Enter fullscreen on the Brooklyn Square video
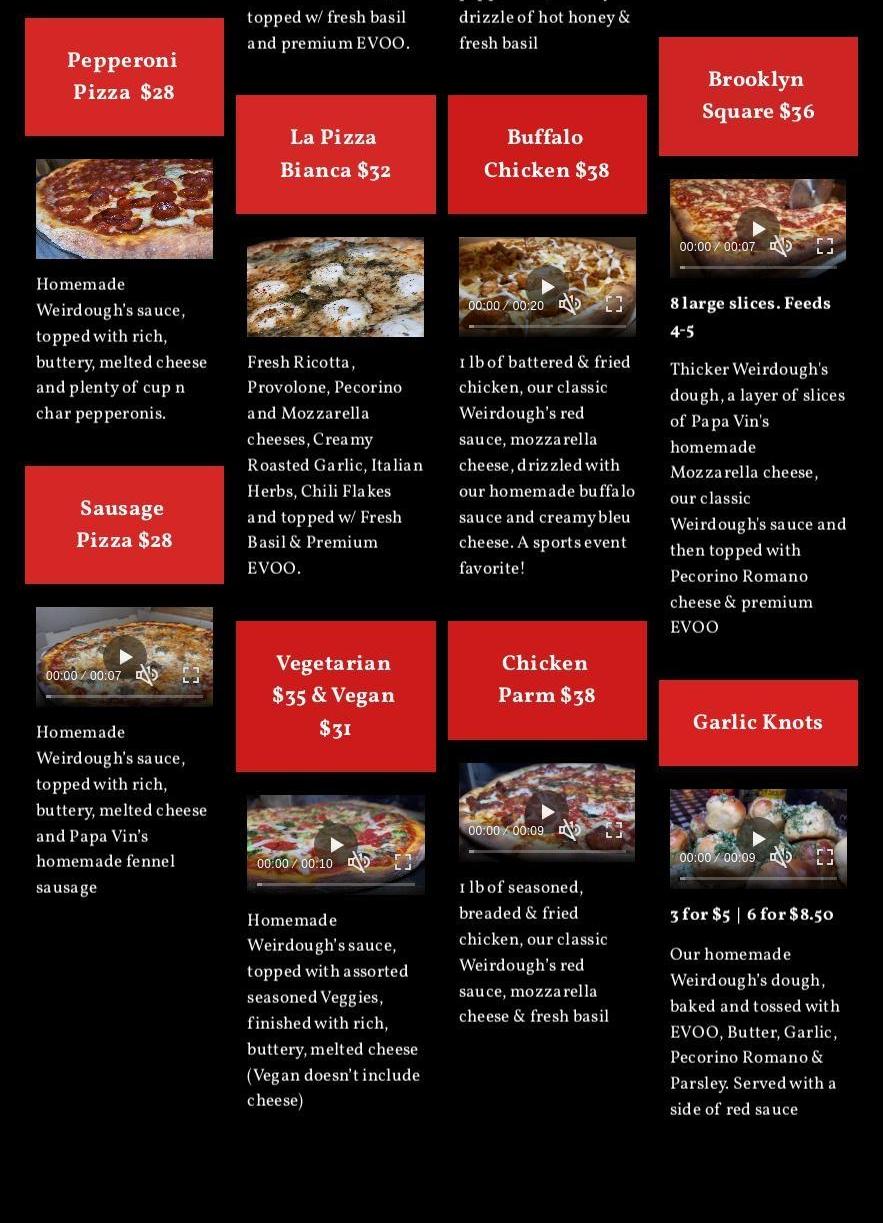 click(824, 246)
